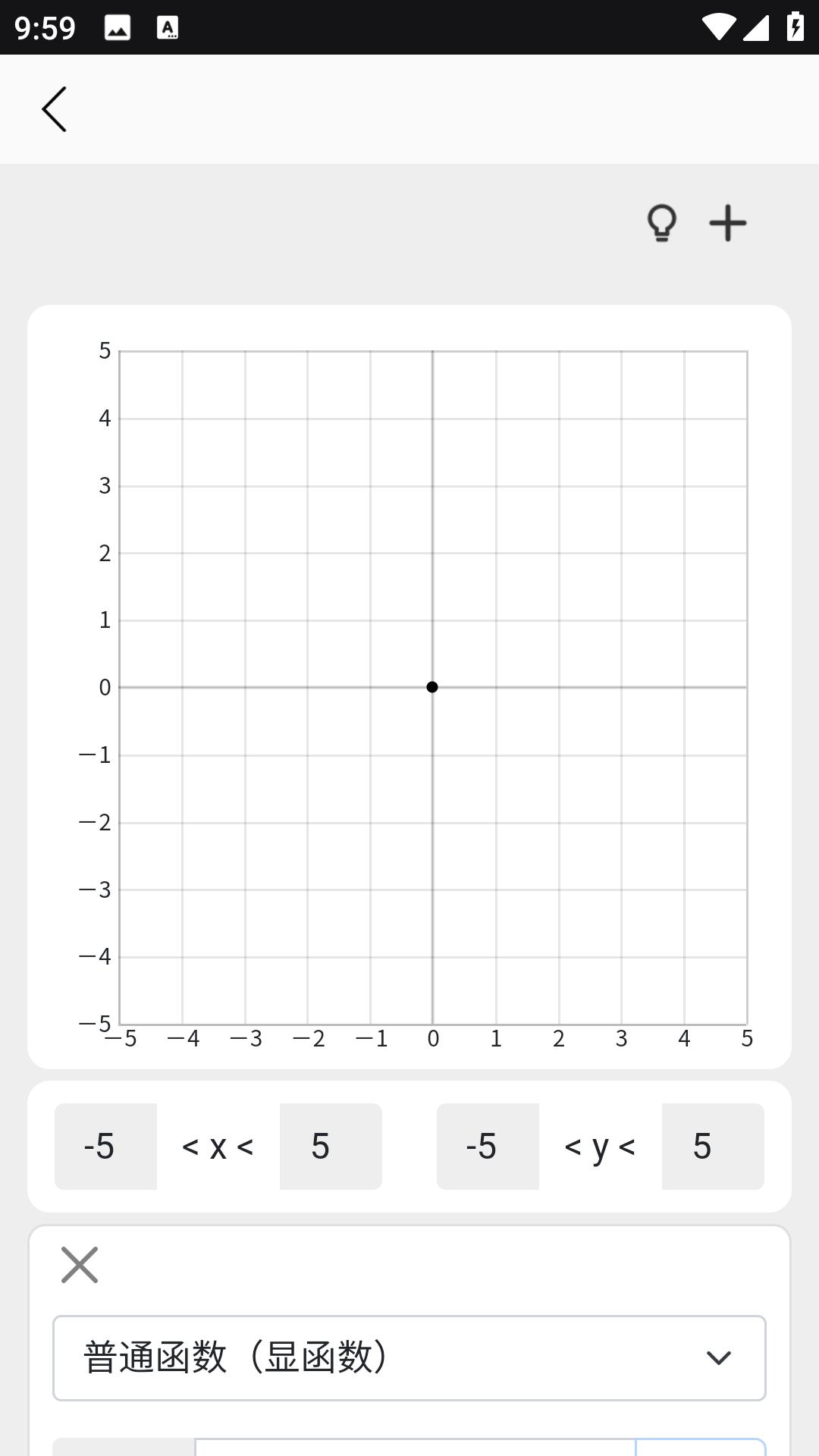Edit the upper y-axis bound field showing 5

click(x=712, y=1147)
